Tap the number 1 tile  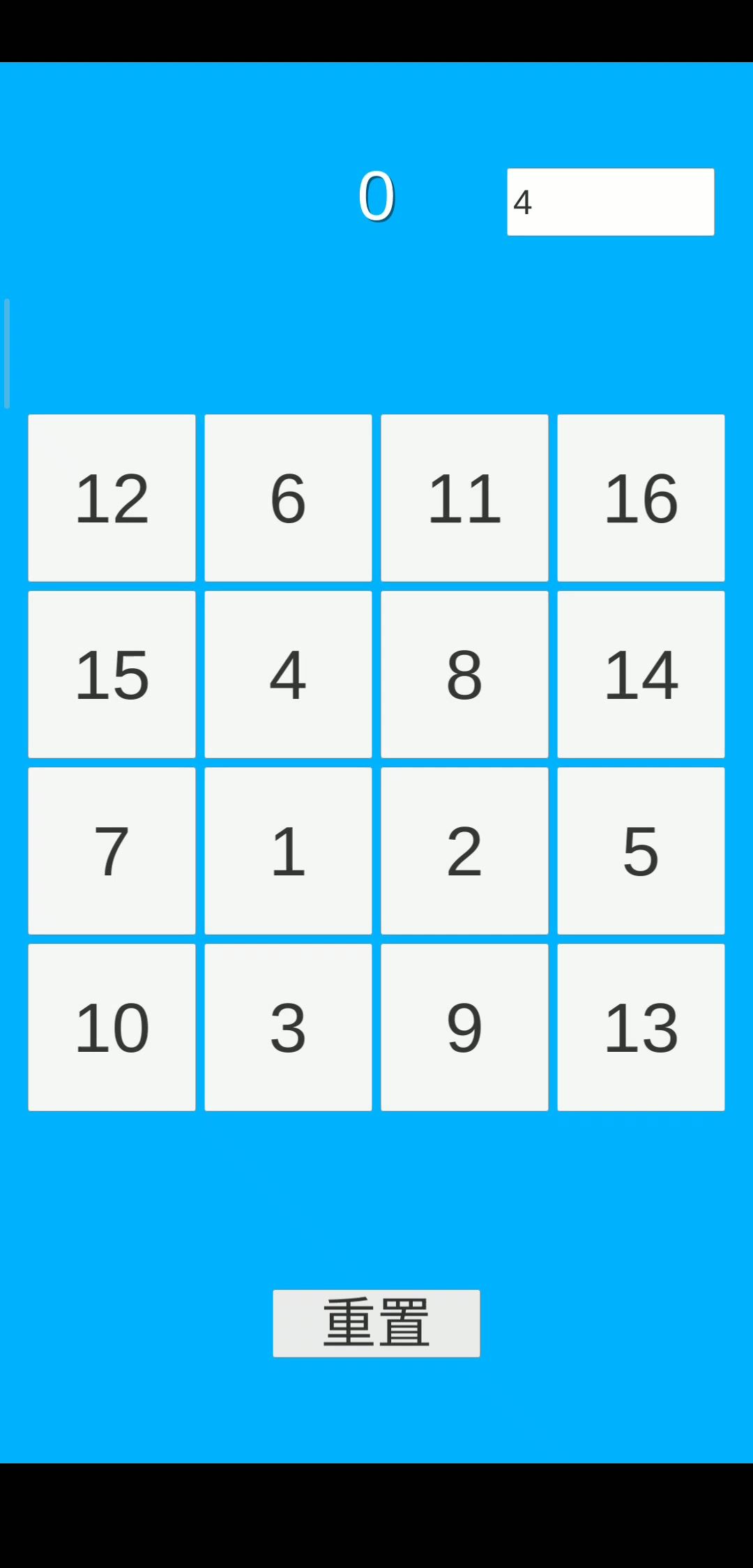[x=288, y=850]
